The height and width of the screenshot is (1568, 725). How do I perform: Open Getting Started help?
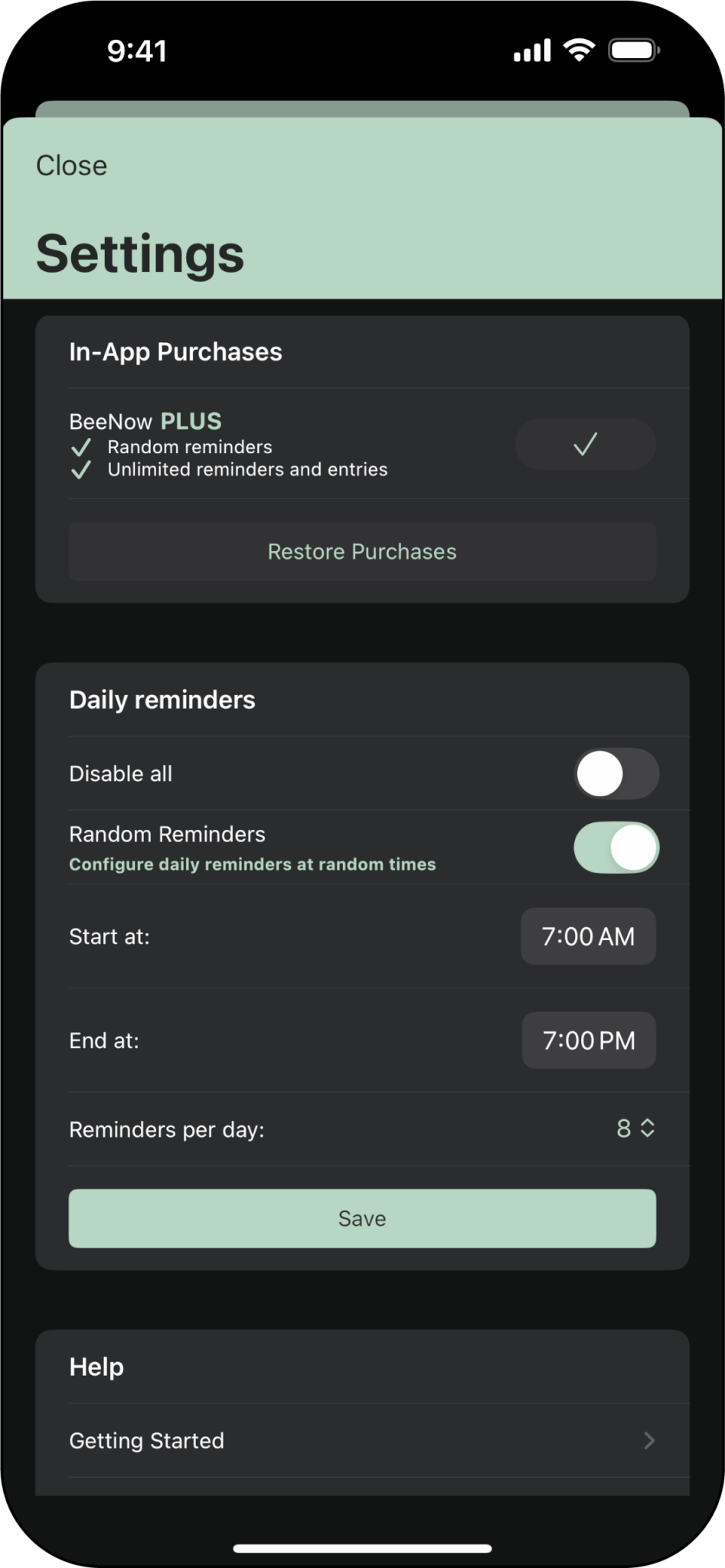pos(362,1440)
